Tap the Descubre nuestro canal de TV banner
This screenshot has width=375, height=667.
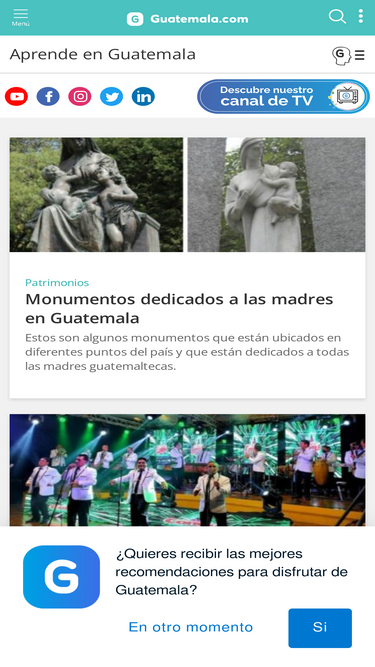pyautogui.click(x=283, y=97)
